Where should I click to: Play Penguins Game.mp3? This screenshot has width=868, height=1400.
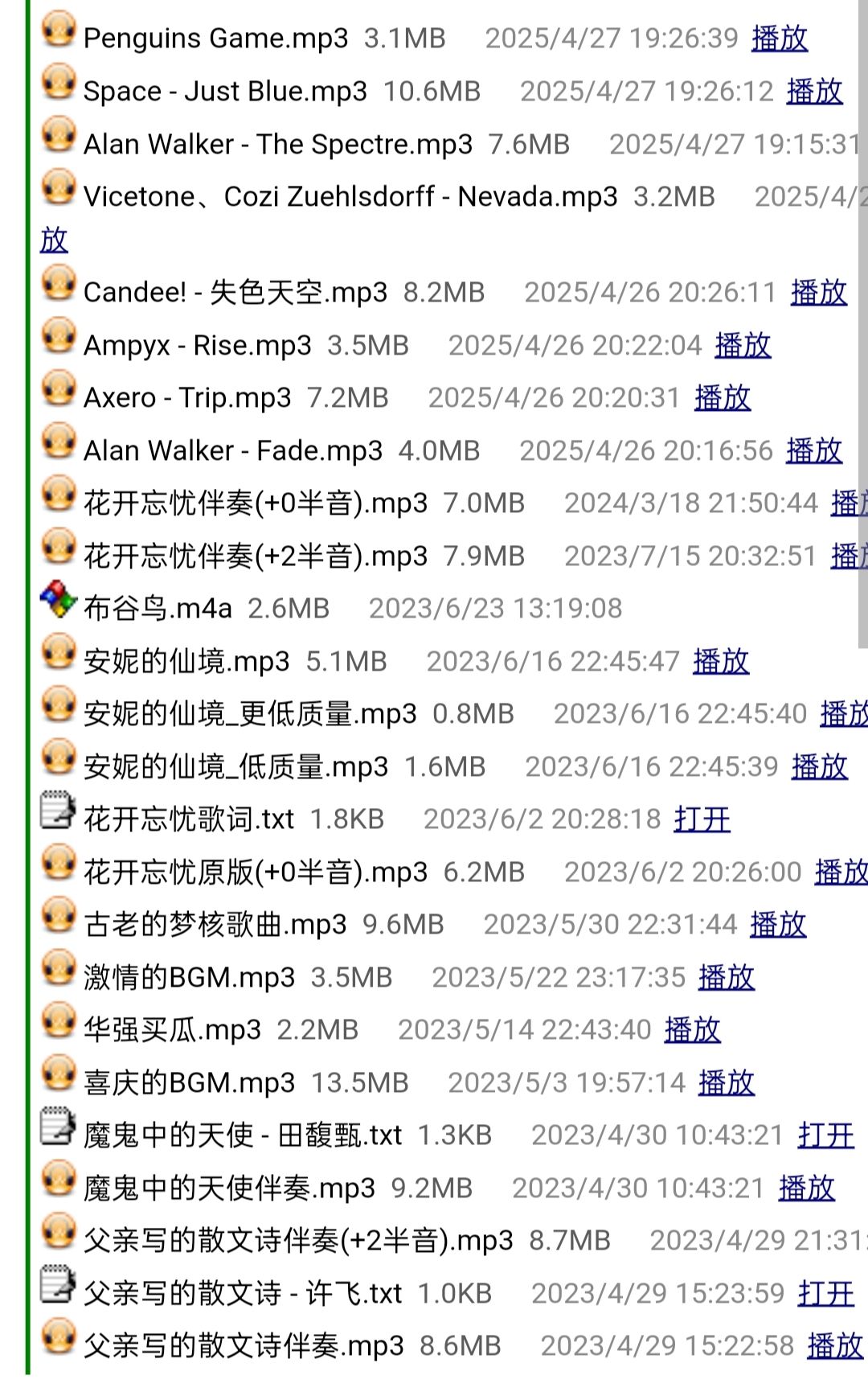pyautogui.click(x=779, y=38)
